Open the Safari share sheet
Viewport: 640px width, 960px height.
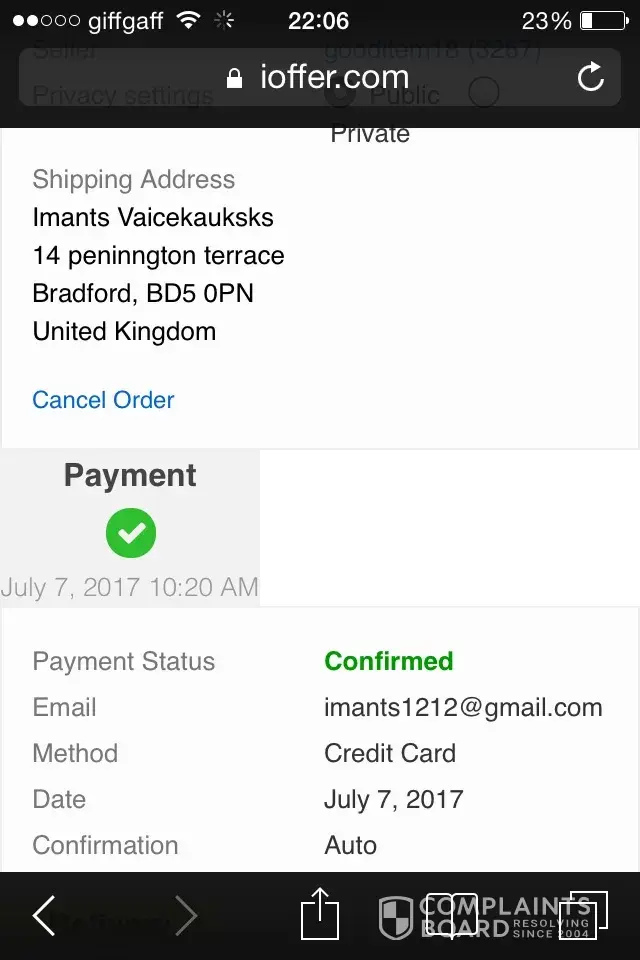(x=321, y=913)
